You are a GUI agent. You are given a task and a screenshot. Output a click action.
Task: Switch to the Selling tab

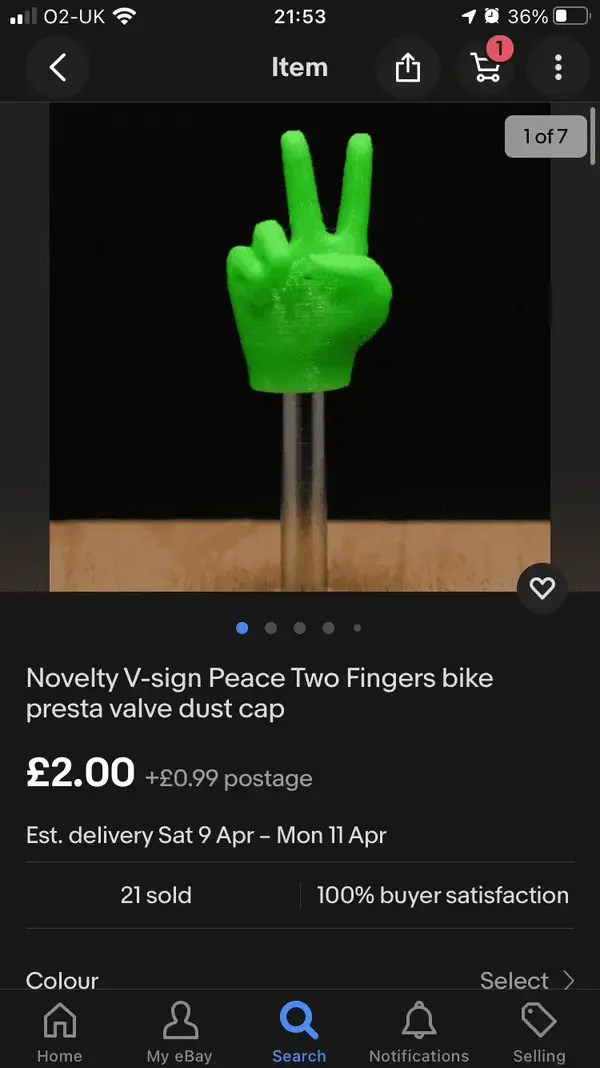tap(539, 1032)
